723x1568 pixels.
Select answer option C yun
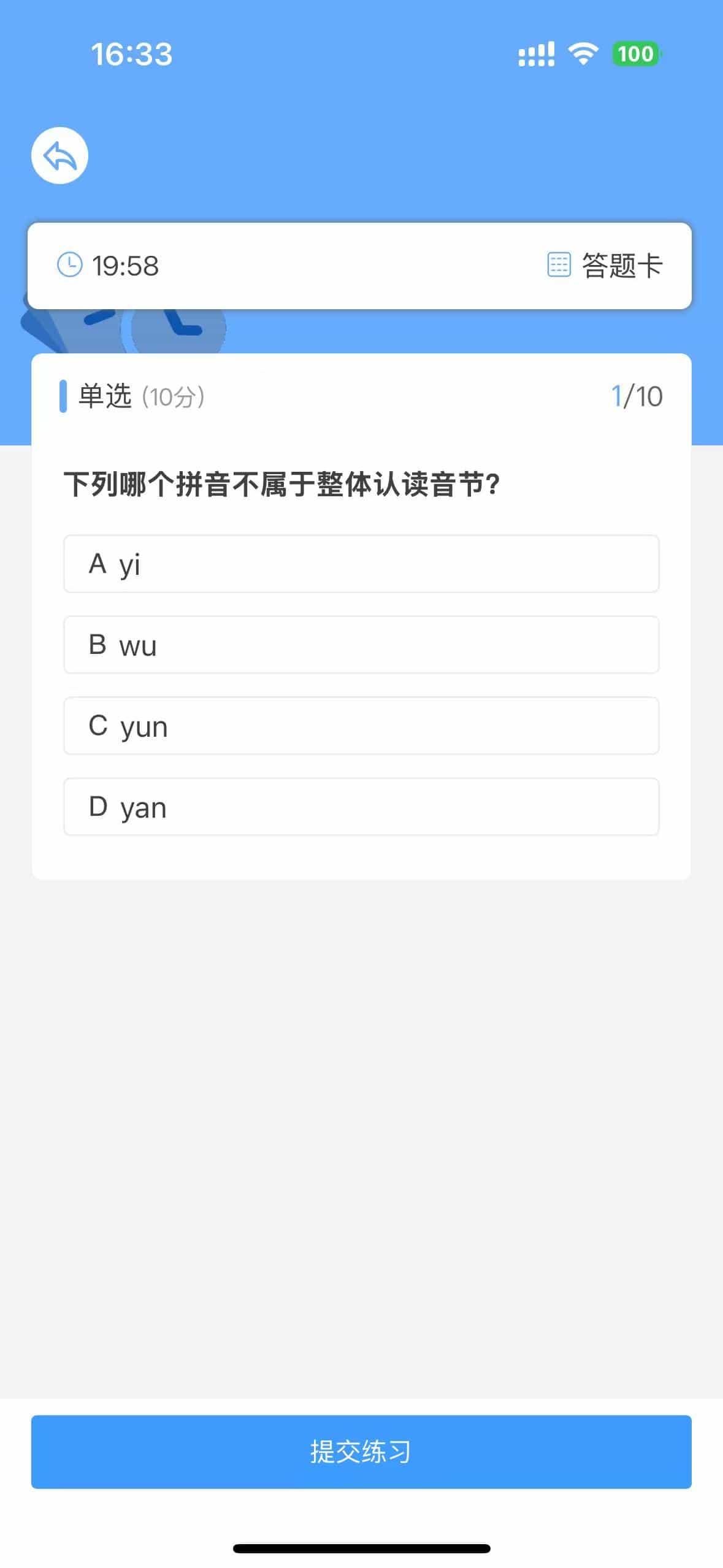[361, 726]
